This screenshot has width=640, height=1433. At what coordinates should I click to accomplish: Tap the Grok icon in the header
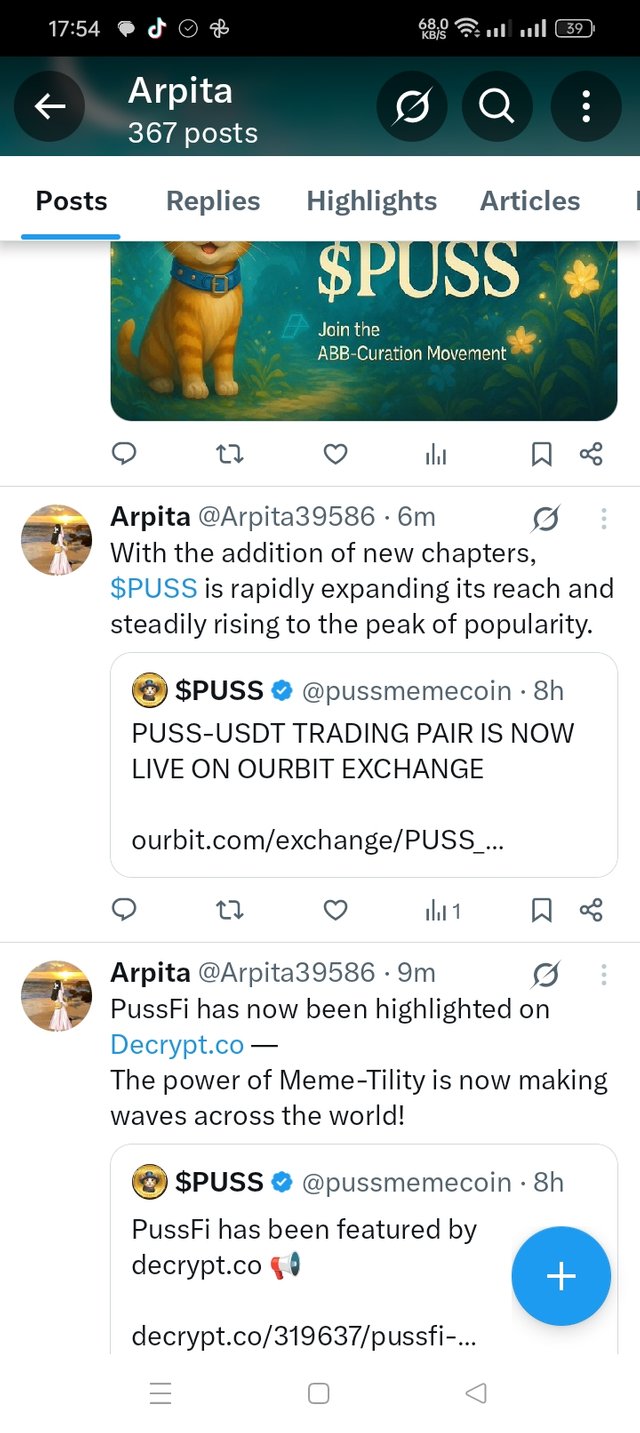pos(412,106)
